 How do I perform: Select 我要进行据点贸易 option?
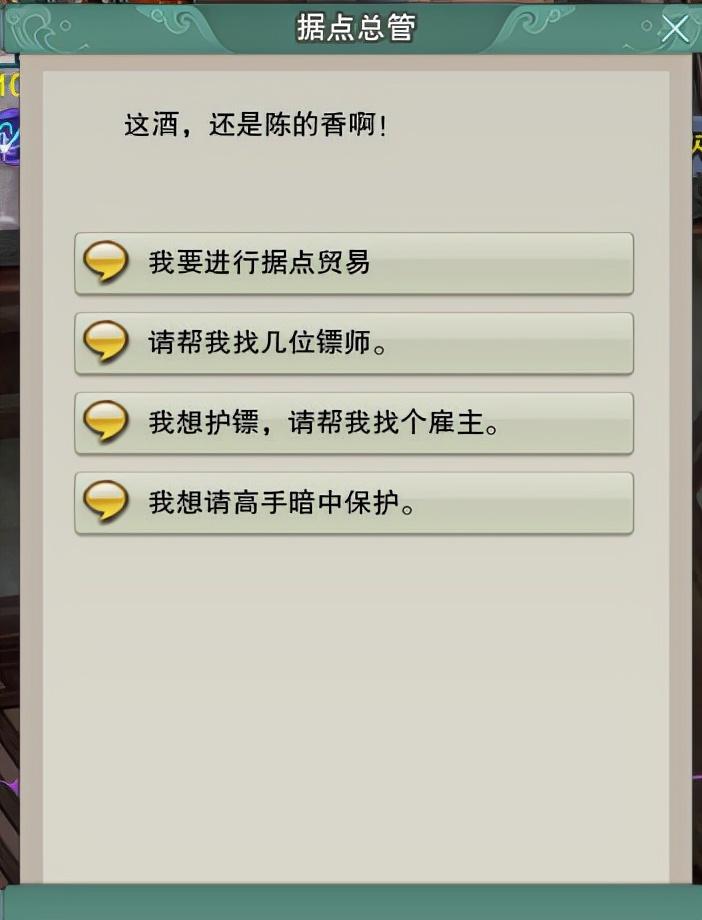(354, 263)
